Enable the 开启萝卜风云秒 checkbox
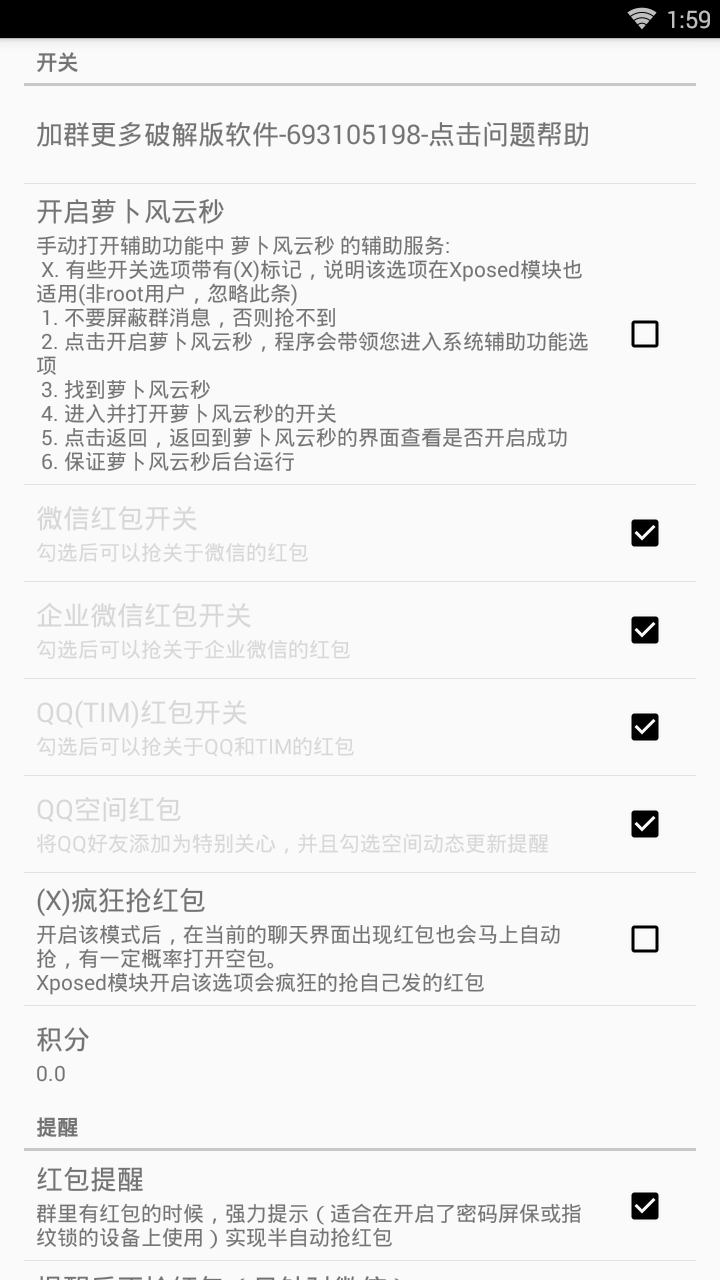The width and height of the screenshot is (720, 1280). 645,334
